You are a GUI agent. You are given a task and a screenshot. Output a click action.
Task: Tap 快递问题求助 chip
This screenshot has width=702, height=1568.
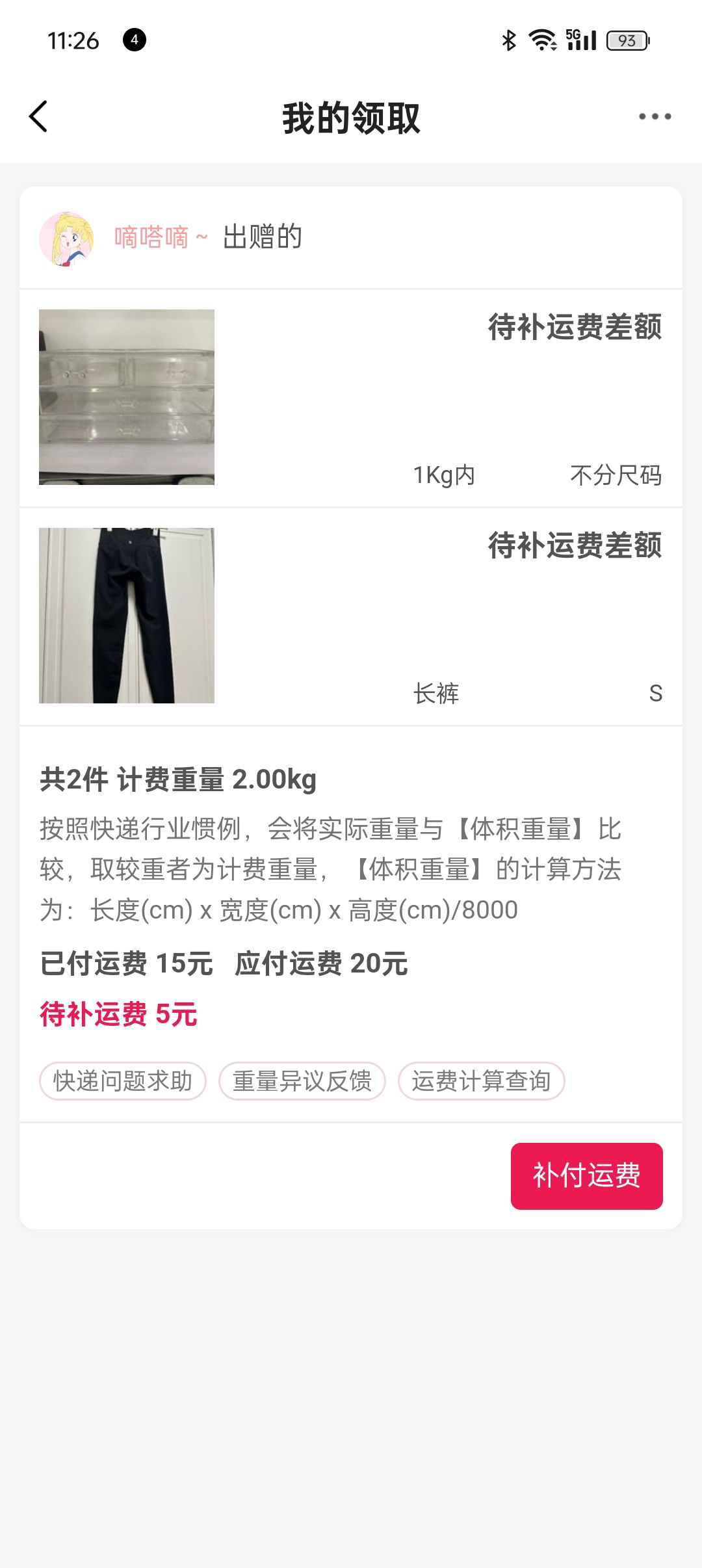pos(123,1081)
